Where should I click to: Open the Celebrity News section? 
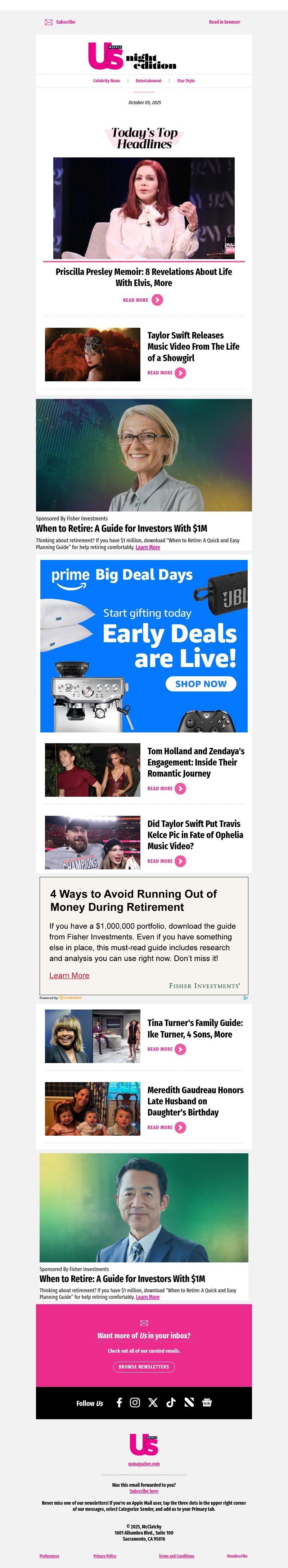tap(106, 81)
